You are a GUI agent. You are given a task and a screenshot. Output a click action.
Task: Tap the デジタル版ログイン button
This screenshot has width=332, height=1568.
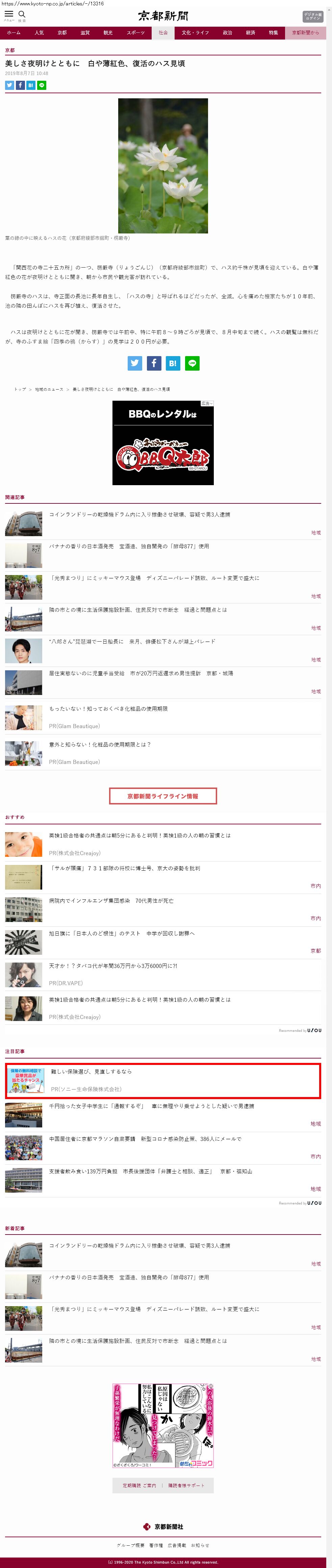click(312, 17)
